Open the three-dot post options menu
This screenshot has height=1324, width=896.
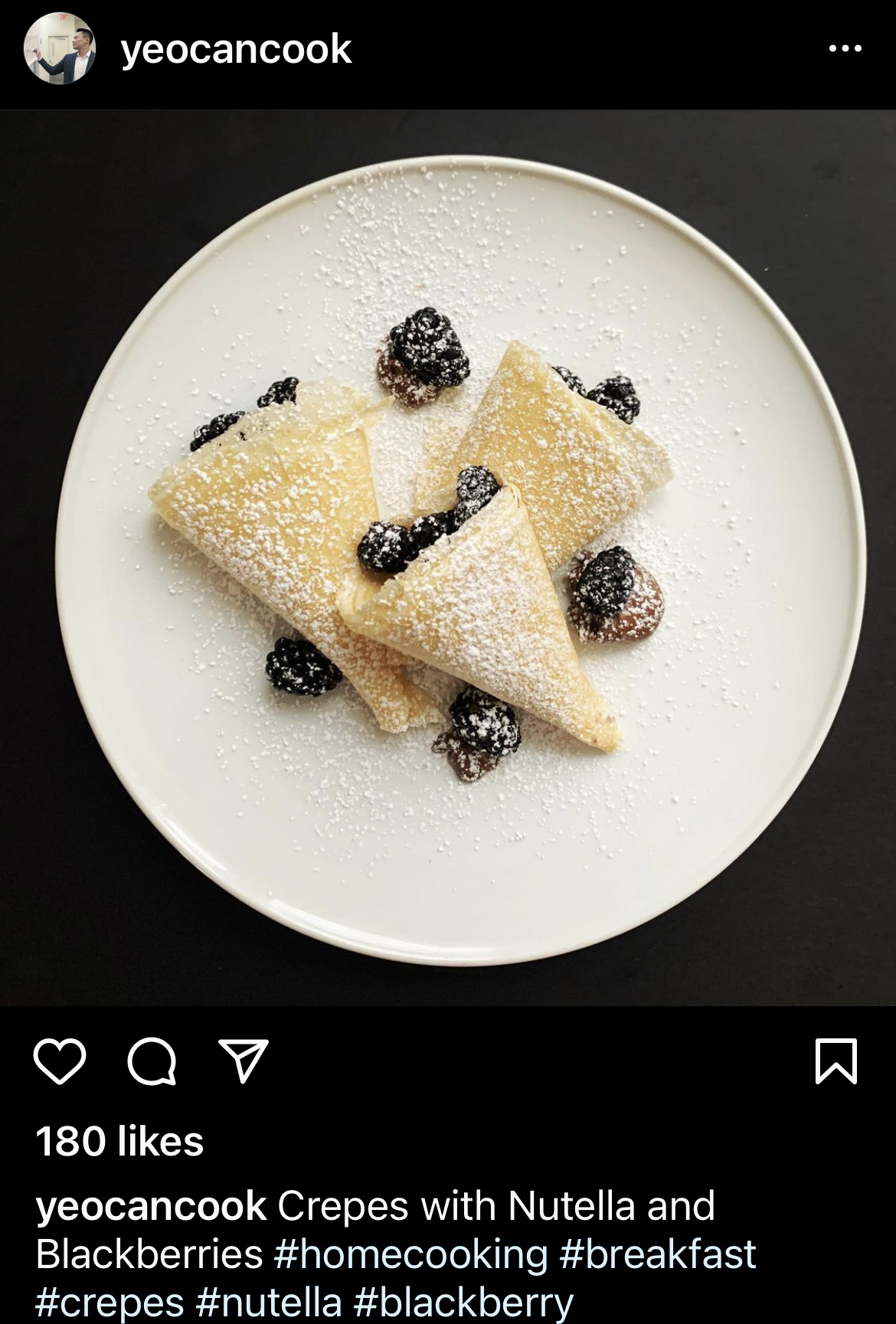tap(845, 49)
